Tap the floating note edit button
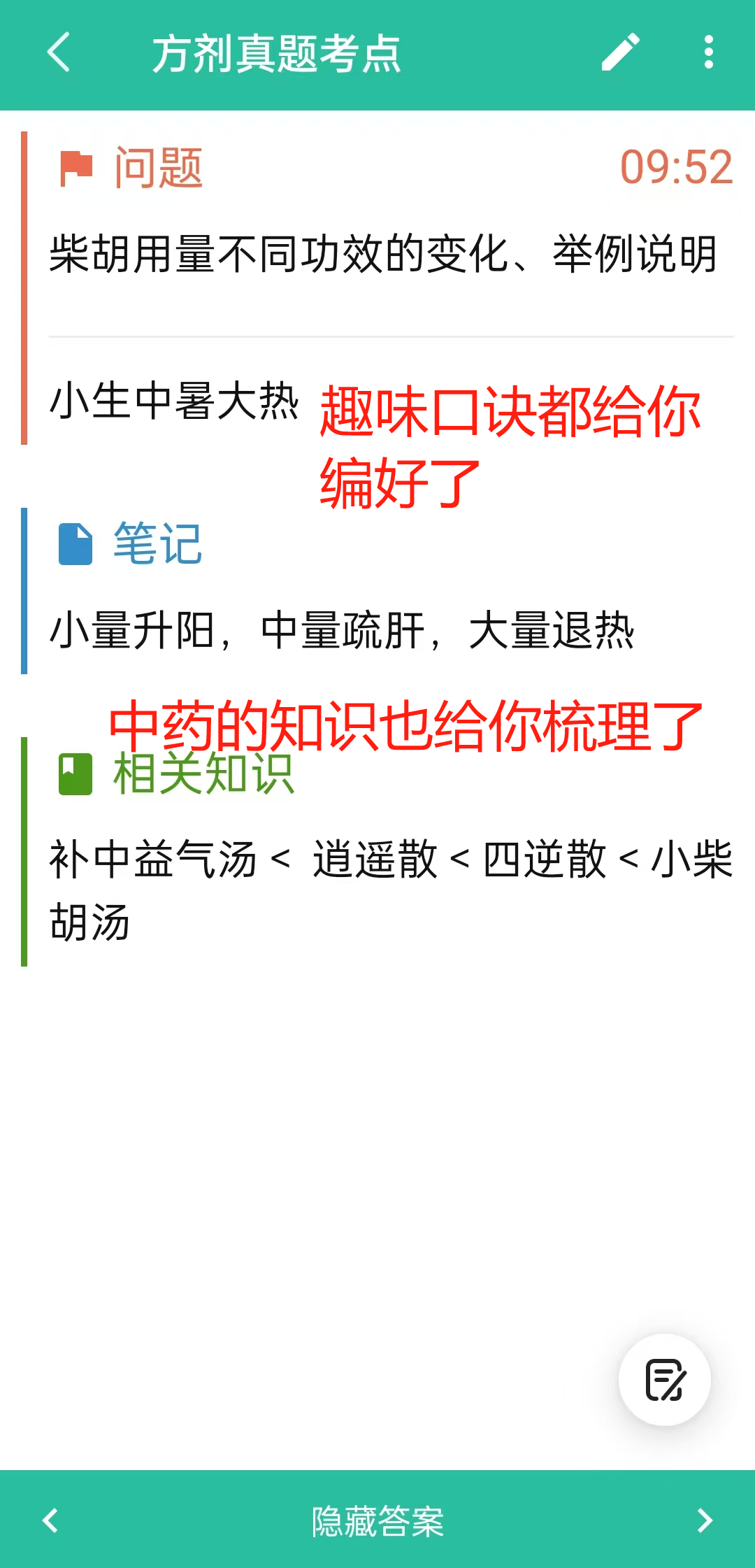This screenshot has width=755, height=1568. pyautogui.click(x=664, y=1380)
